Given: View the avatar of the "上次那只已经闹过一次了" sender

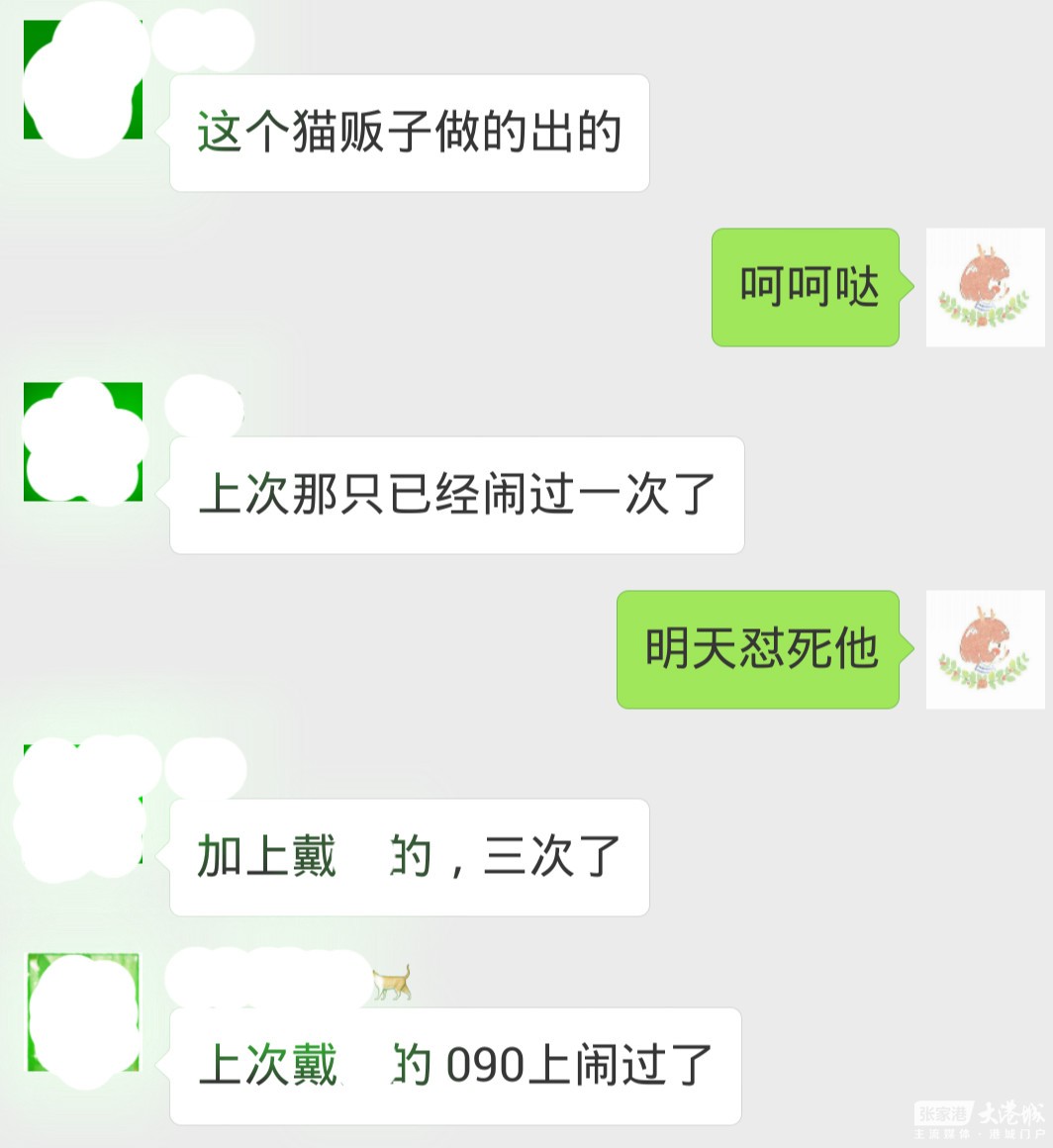Looking at the screenshot, I should (83, 441).
